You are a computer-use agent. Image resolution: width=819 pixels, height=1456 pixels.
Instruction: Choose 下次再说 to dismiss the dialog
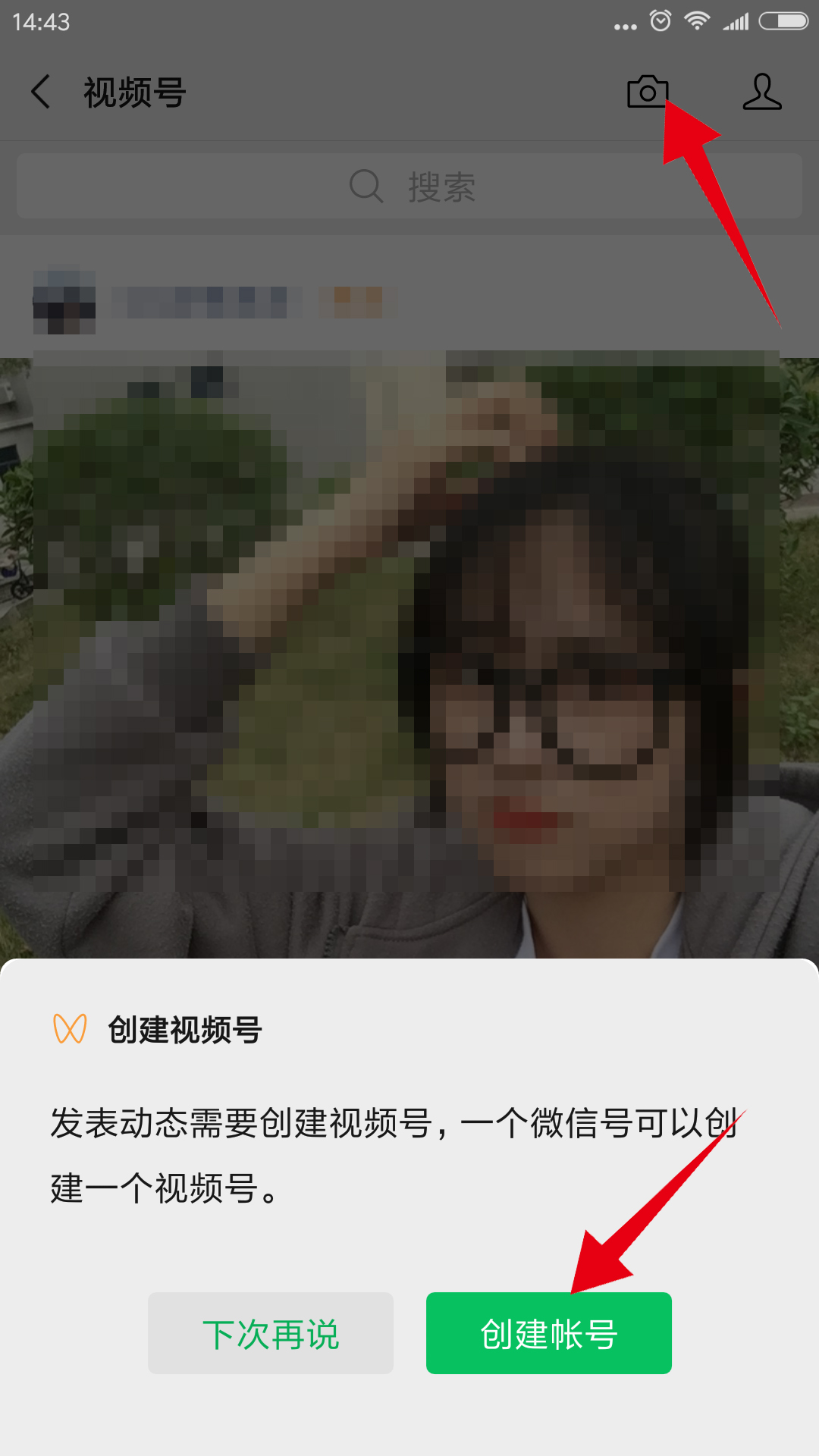(x=271, y=1333)
